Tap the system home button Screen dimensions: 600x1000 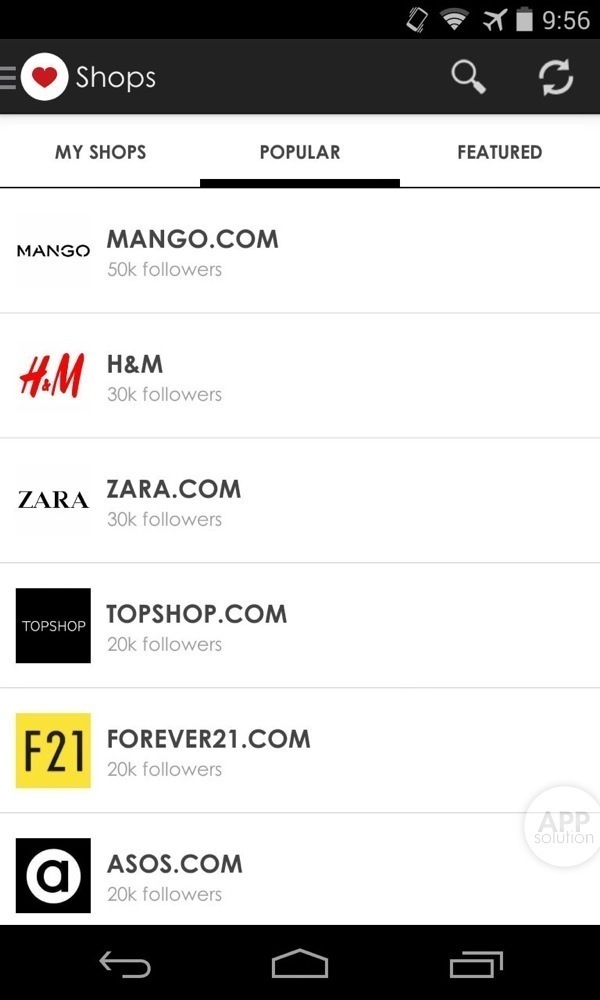click(300, 964)
